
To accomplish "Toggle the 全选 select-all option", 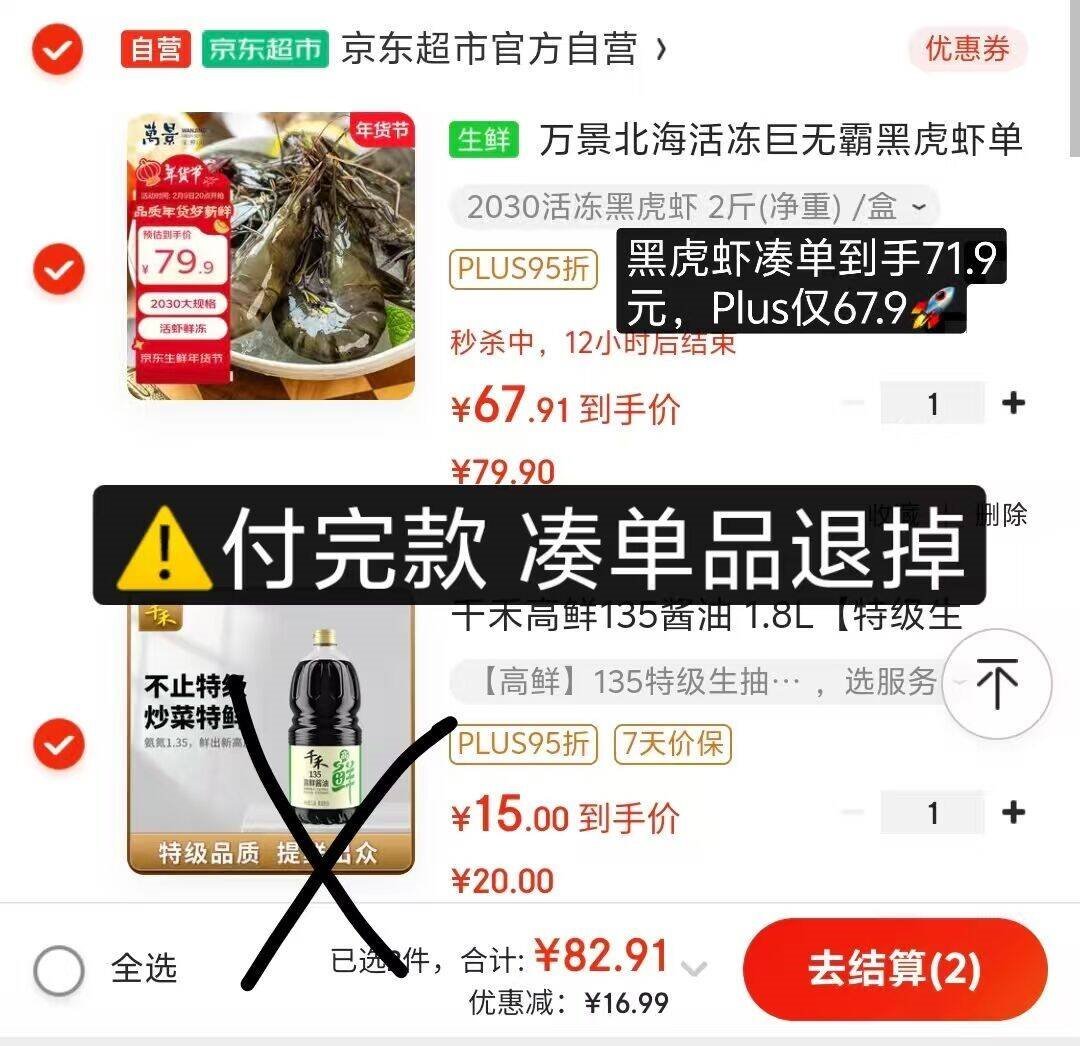I will [x=59, y=969].
